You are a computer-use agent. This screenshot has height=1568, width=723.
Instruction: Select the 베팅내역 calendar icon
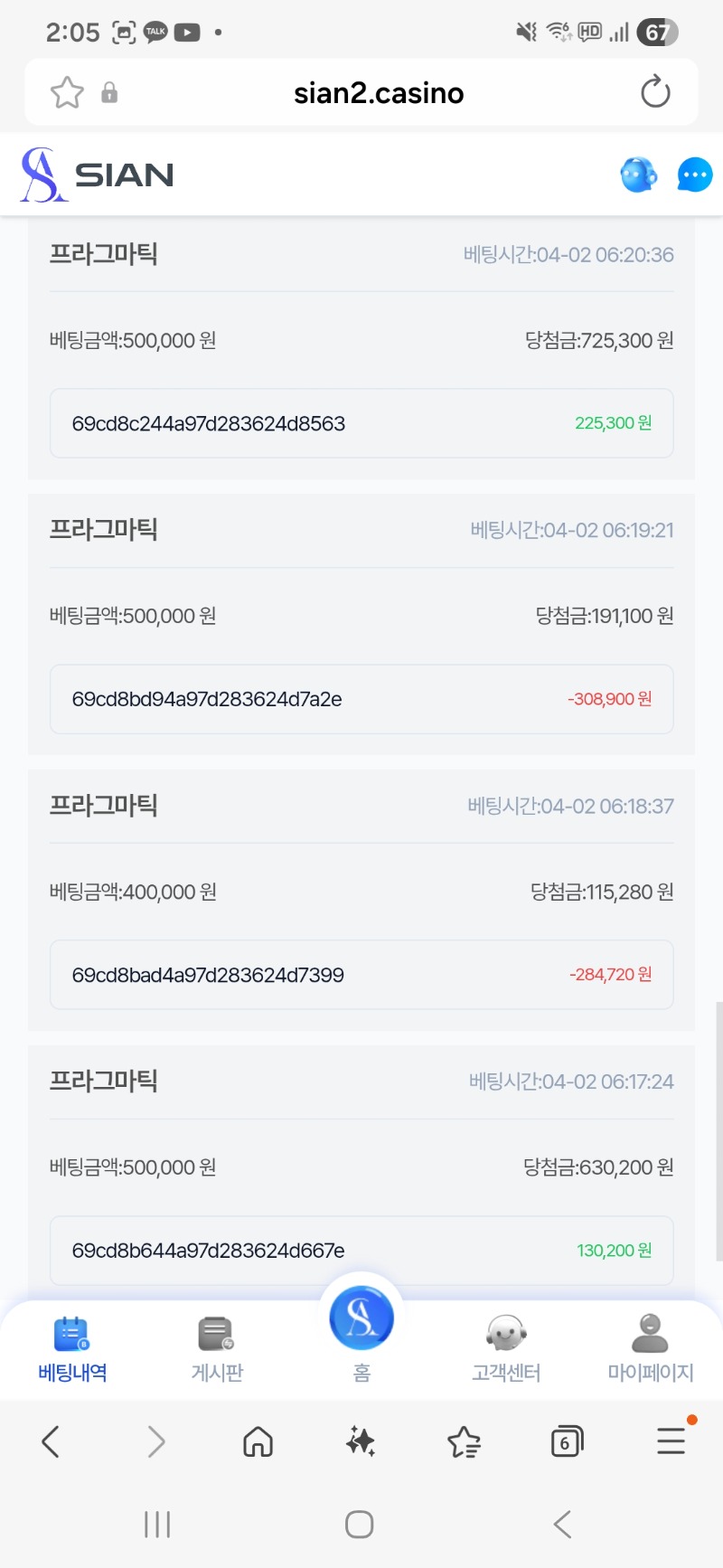[72, 1336]
